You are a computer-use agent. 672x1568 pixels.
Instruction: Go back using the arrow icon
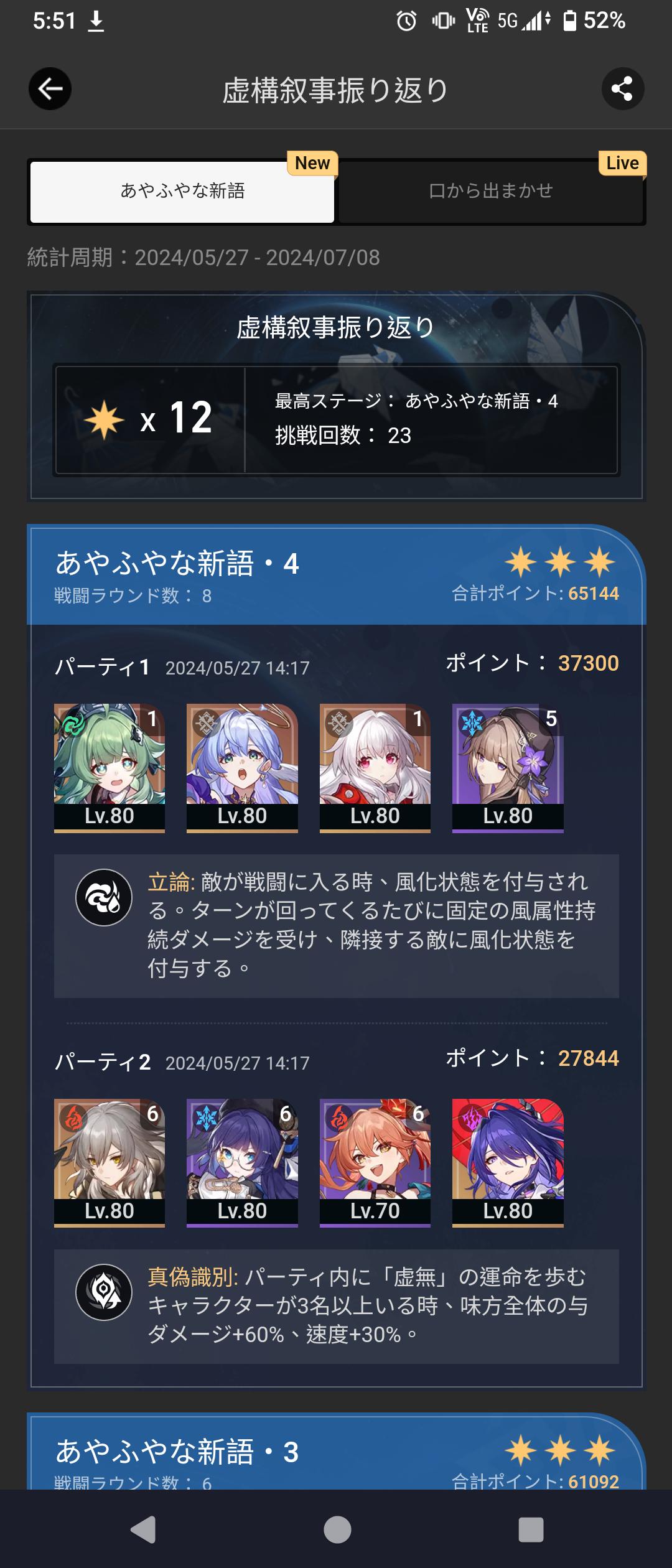pos(50,89)
